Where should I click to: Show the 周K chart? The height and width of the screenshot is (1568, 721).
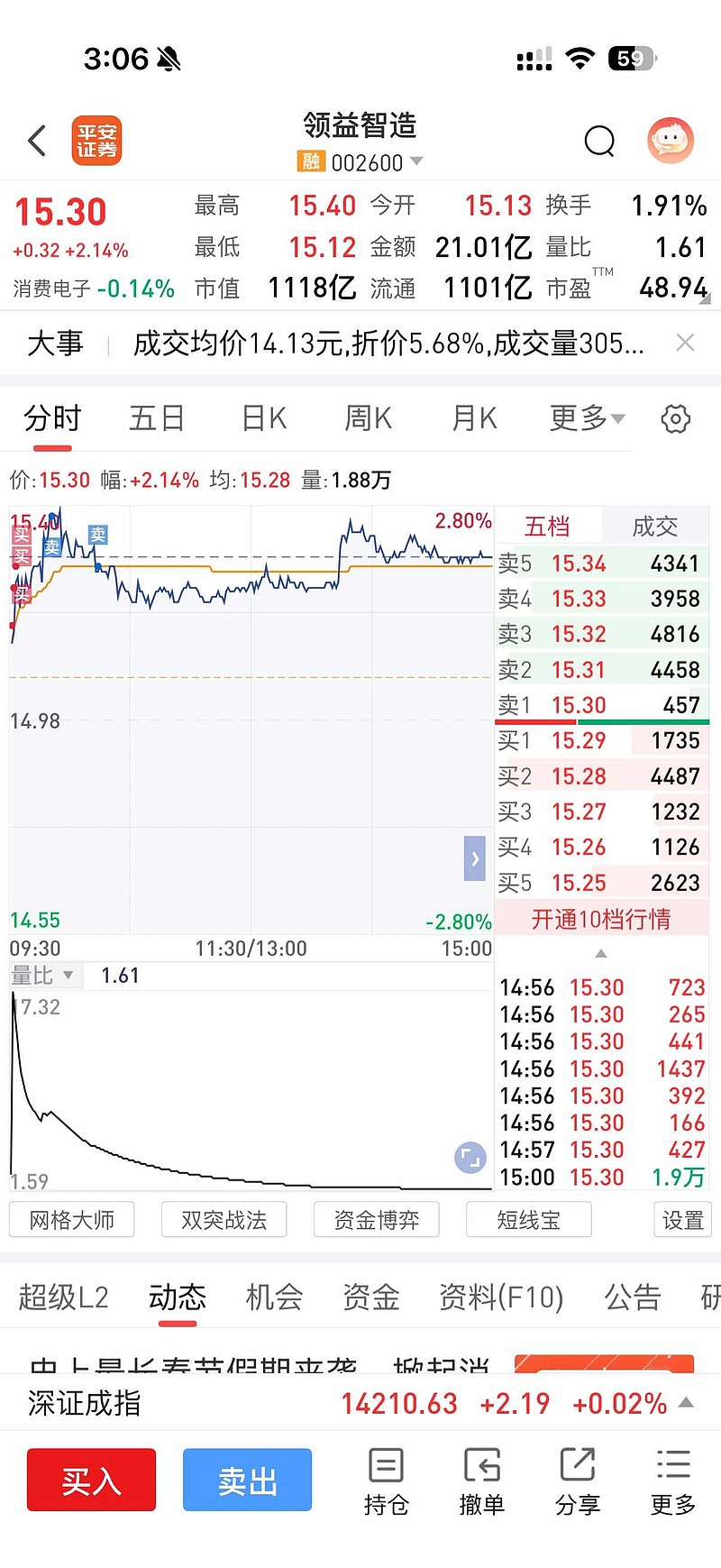[368, 418]
